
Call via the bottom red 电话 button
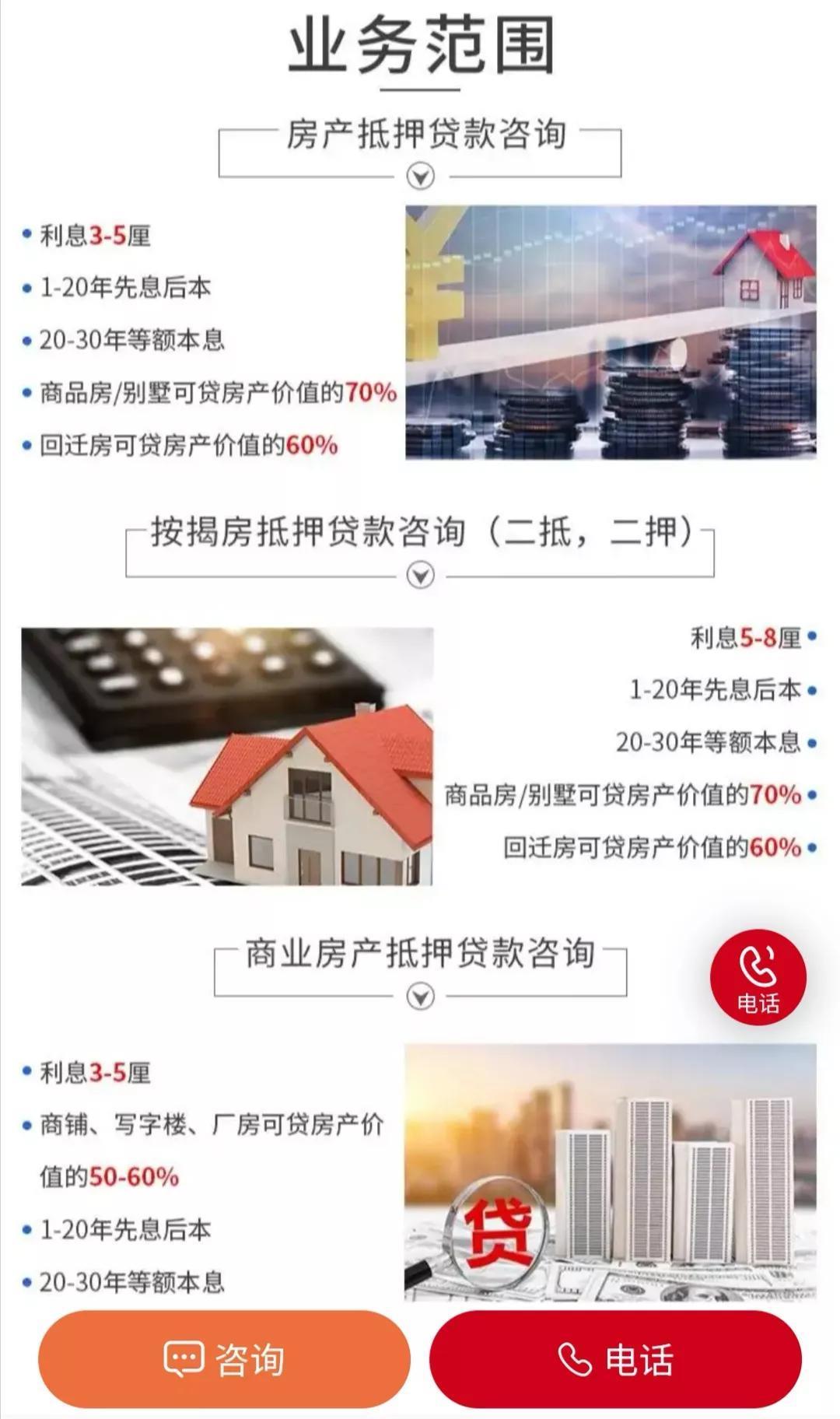(615, 1359)
